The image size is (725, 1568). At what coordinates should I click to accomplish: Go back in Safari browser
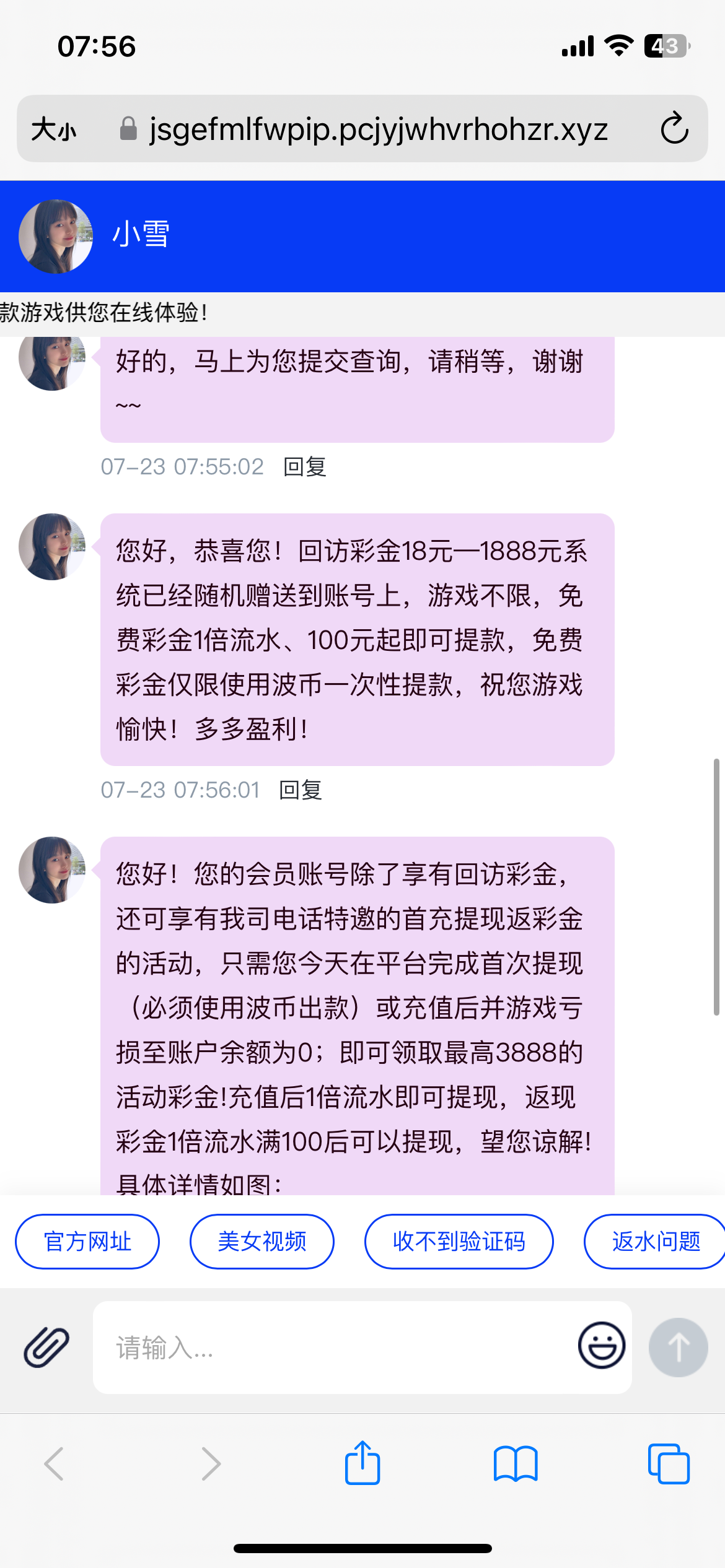55,1464
